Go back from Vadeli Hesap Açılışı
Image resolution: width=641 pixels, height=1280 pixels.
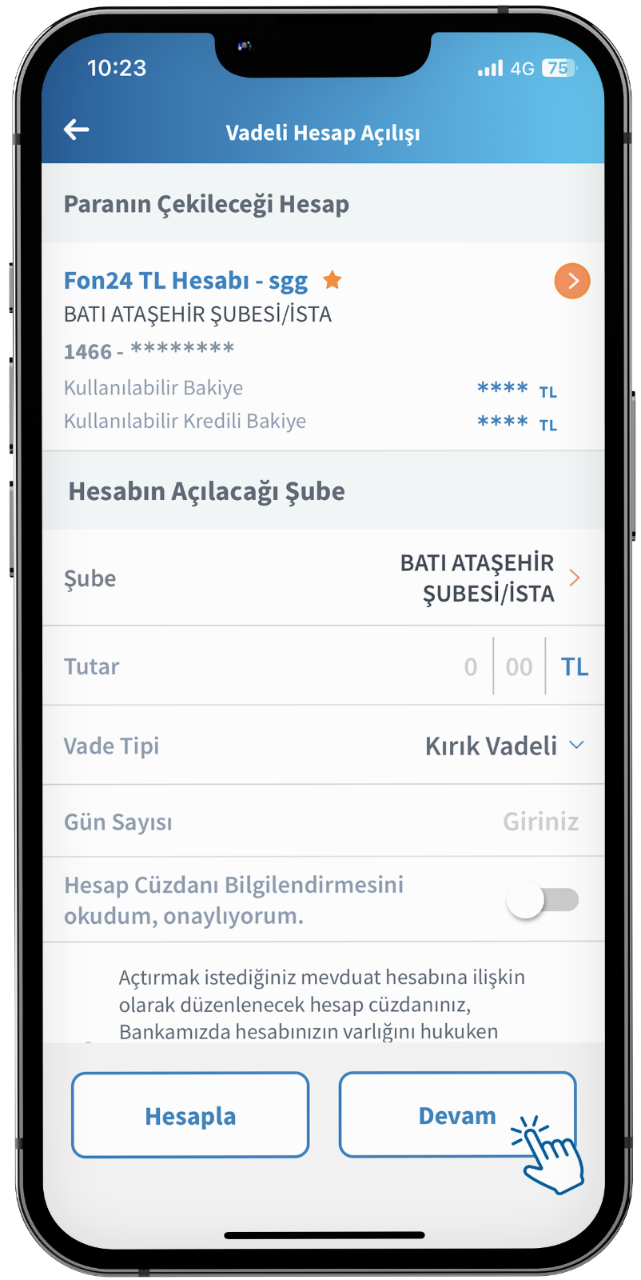click(x=76, y=130)
